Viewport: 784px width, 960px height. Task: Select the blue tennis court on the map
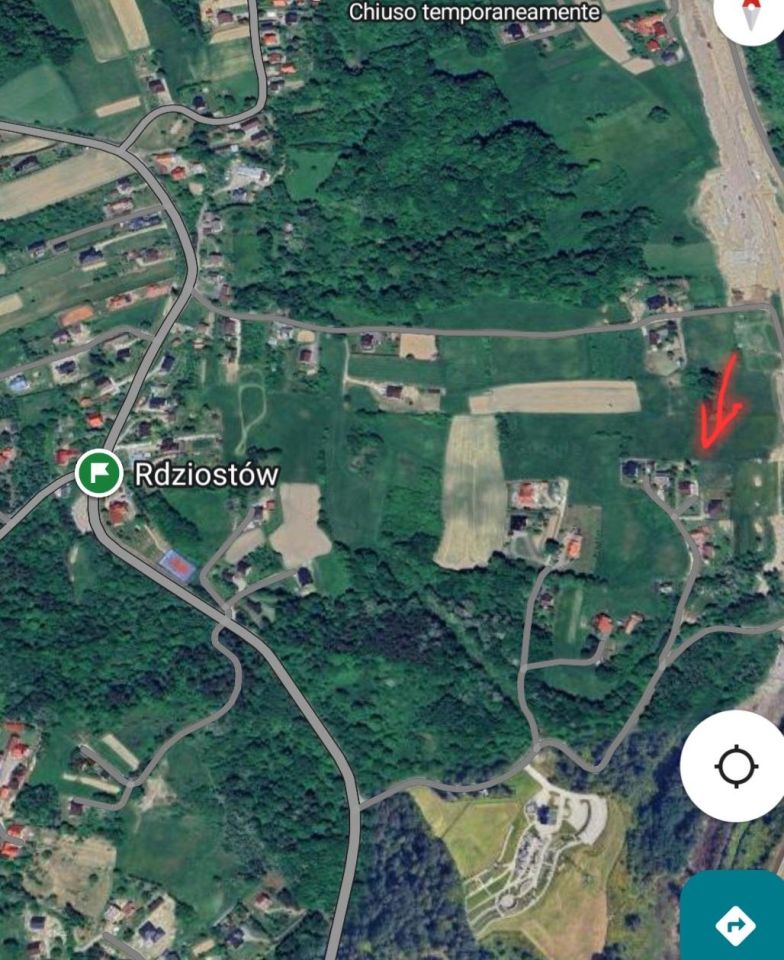click(180, 563)
